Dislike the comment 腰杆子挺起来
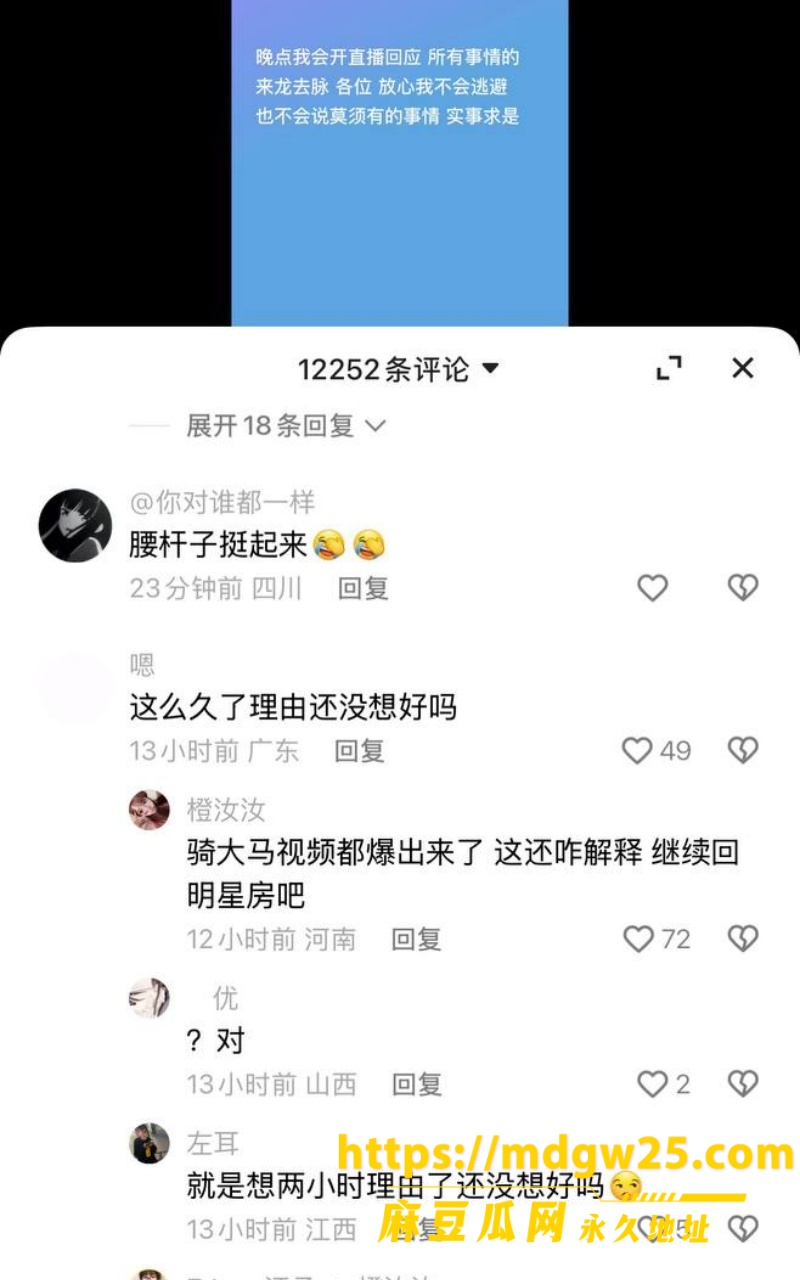Viewport: 800px width, 1280px height. point(743,588)
